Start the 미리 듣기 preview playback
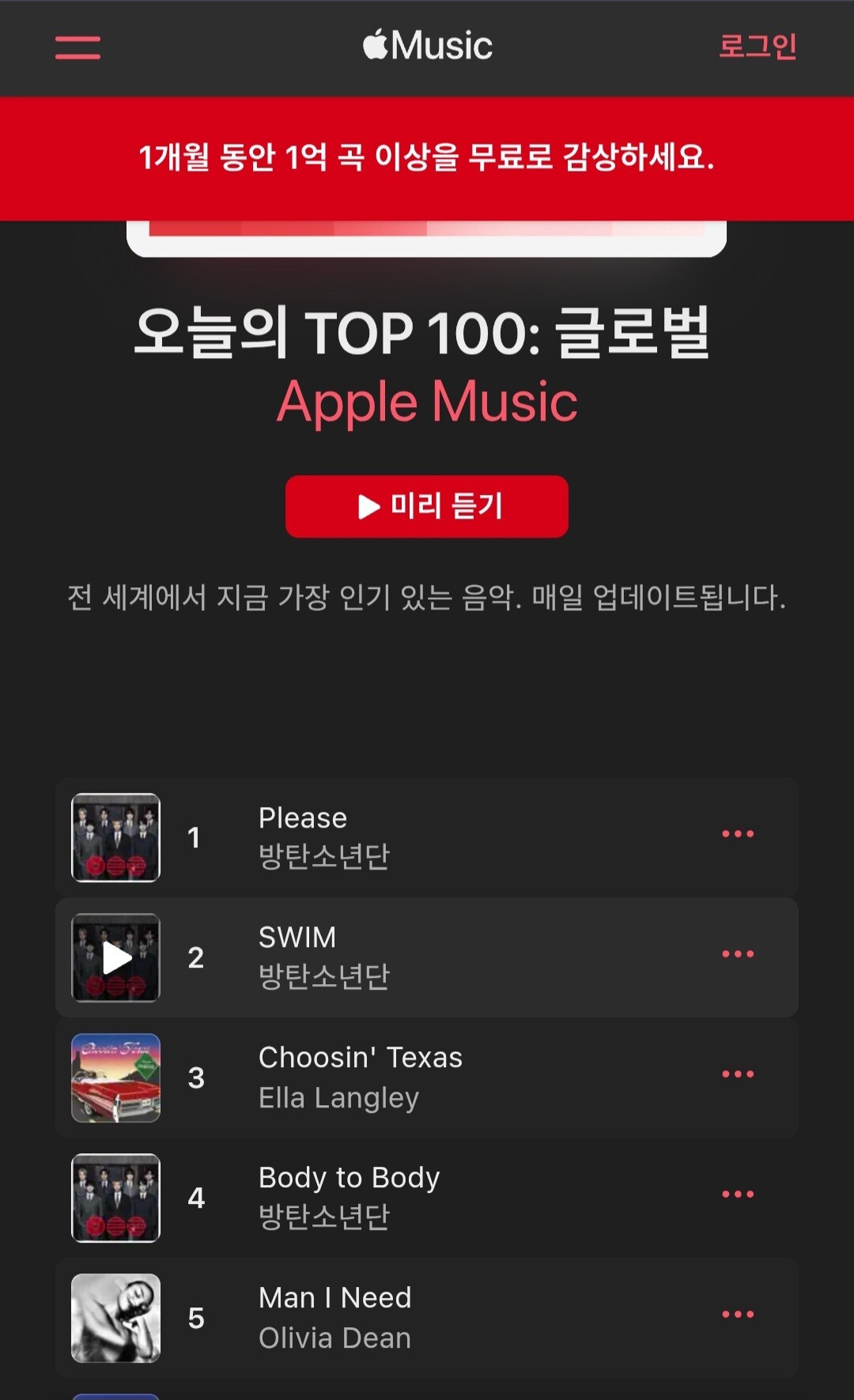Image resolution: width=854 pixels, height=1400 pixels. coord(427,506)
